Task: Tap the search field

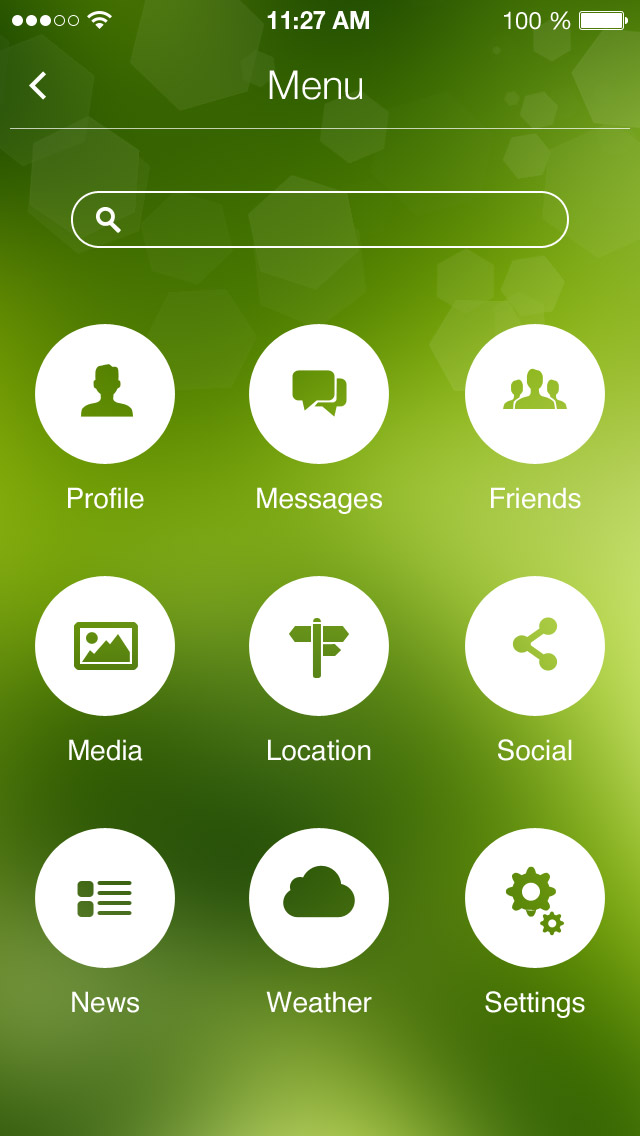Action: pyautogui.click(x=320, y=219)
